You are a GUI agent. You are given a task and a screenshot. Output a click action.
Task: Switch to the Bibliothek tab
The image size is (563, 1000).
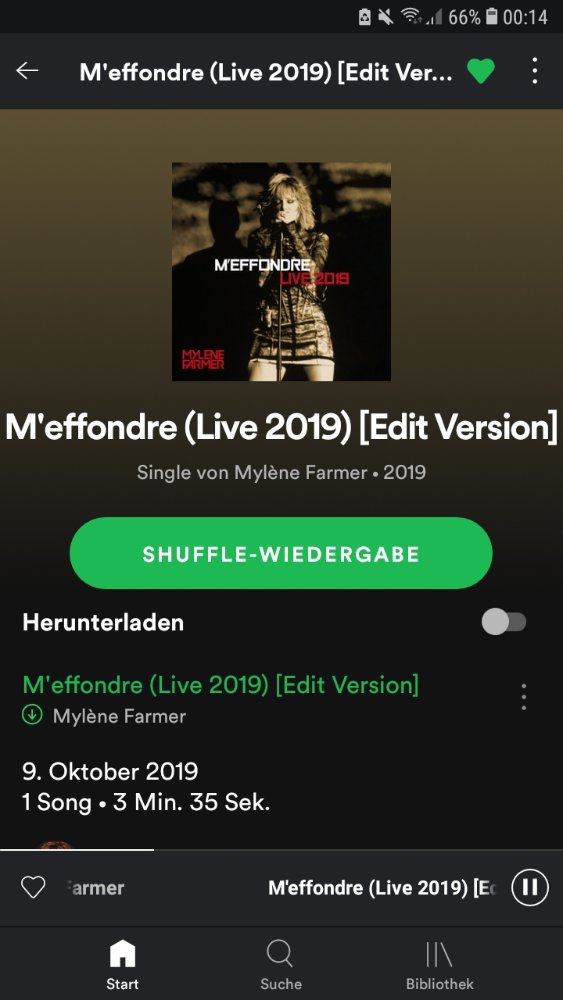[439, 964]
